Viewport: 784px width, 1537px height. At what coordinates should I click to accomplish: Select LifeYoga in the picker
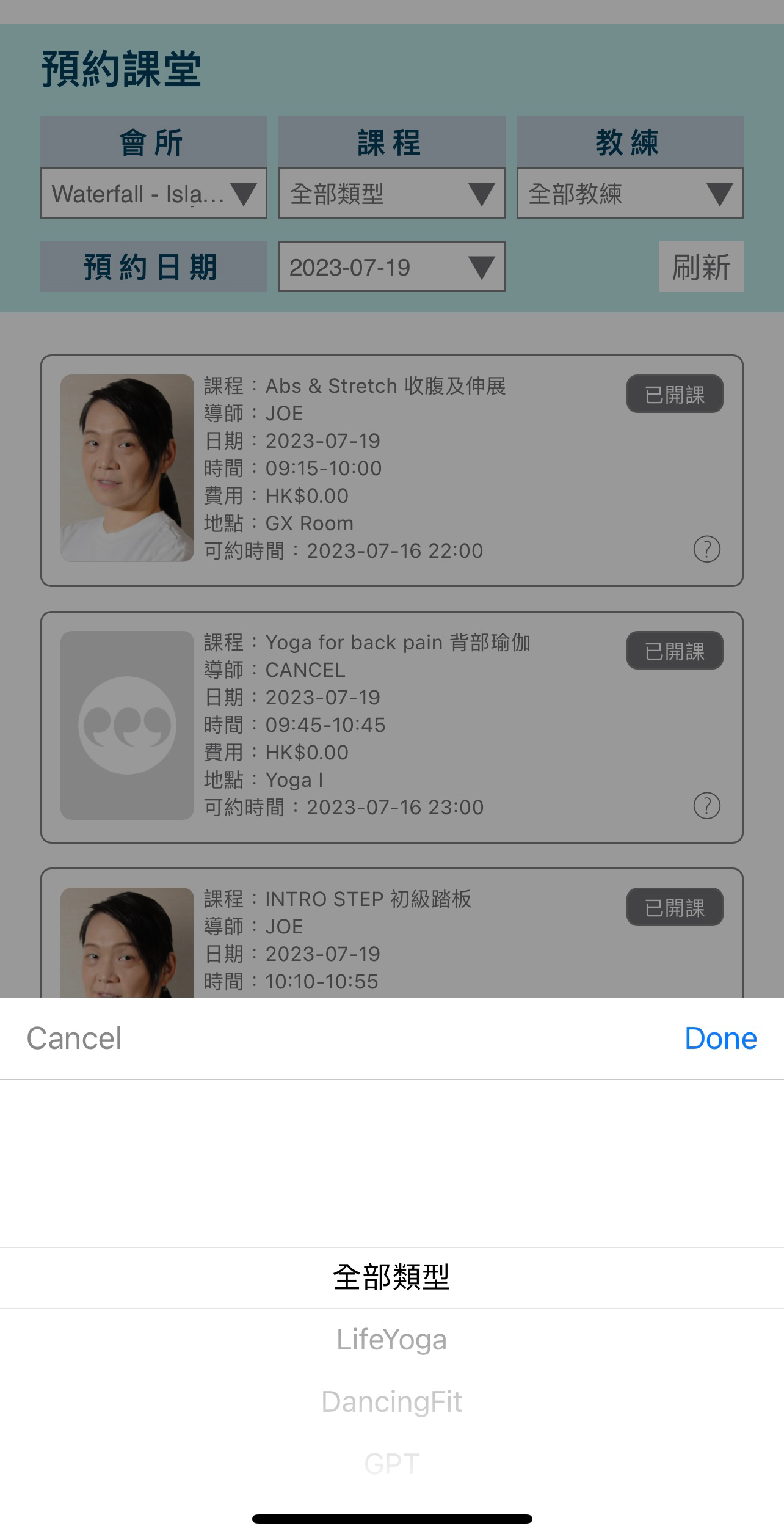(x=392, y=1340)
